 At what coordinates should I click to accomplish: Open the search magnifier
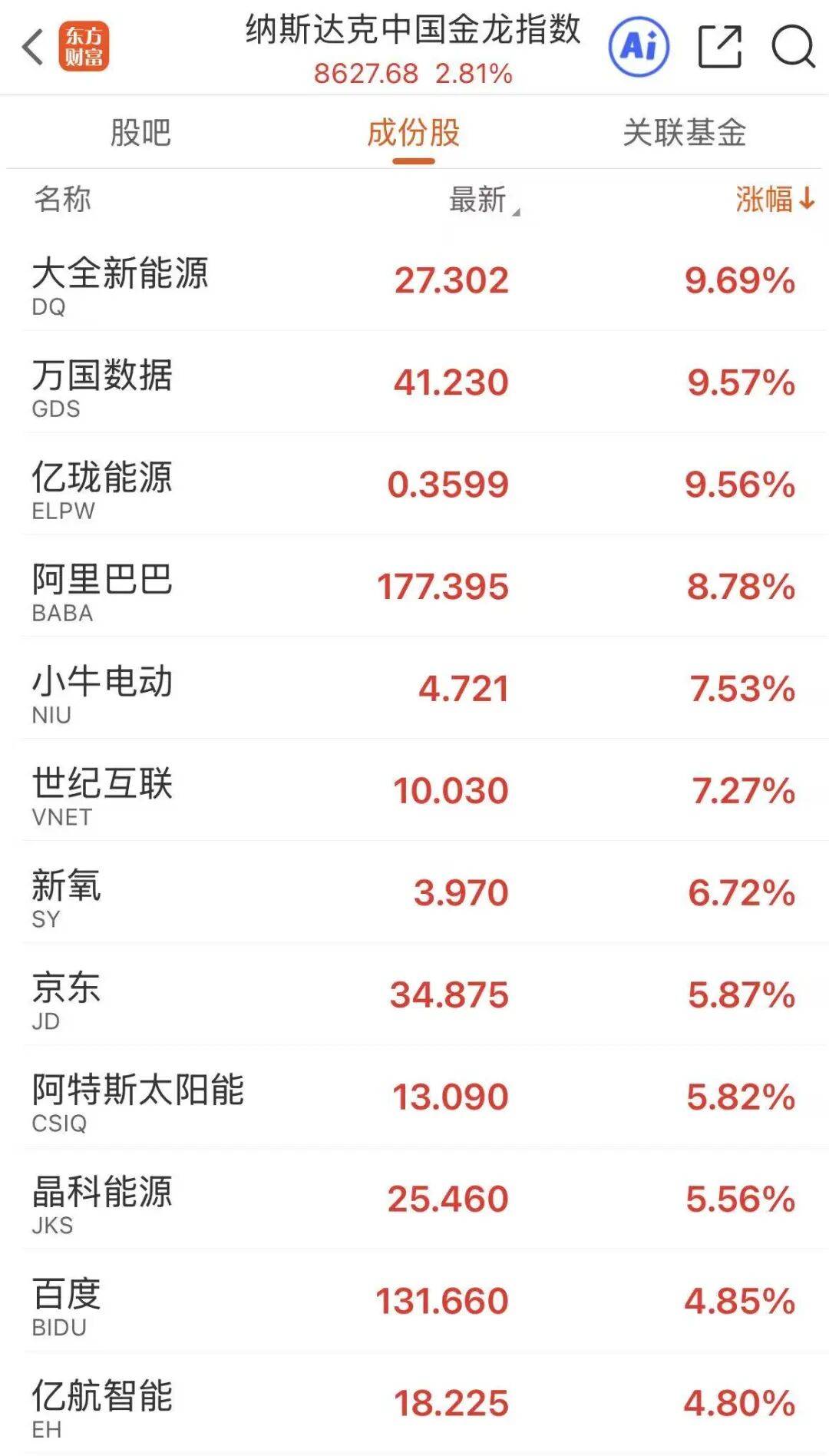(x=792, y=47)
